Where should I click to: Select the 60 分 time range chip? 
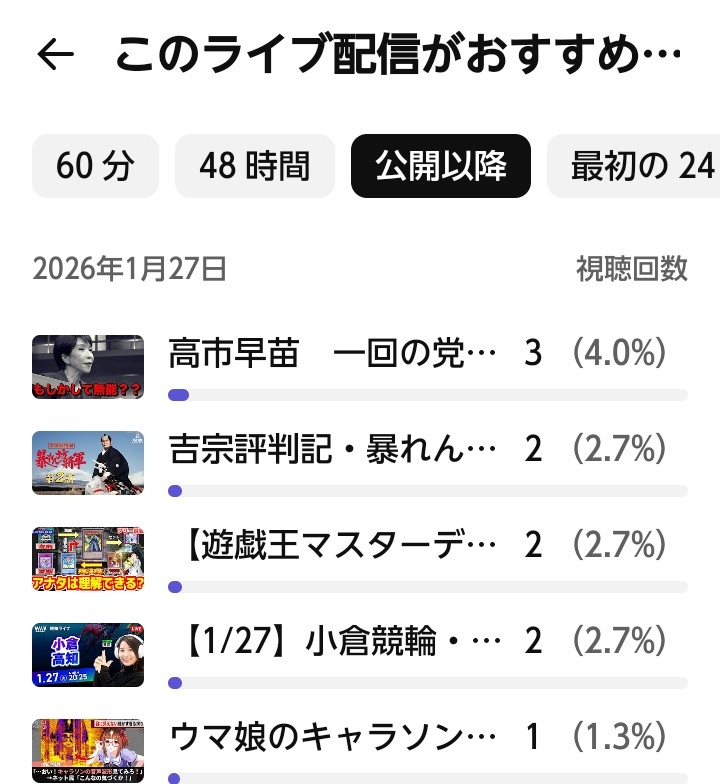95,166
